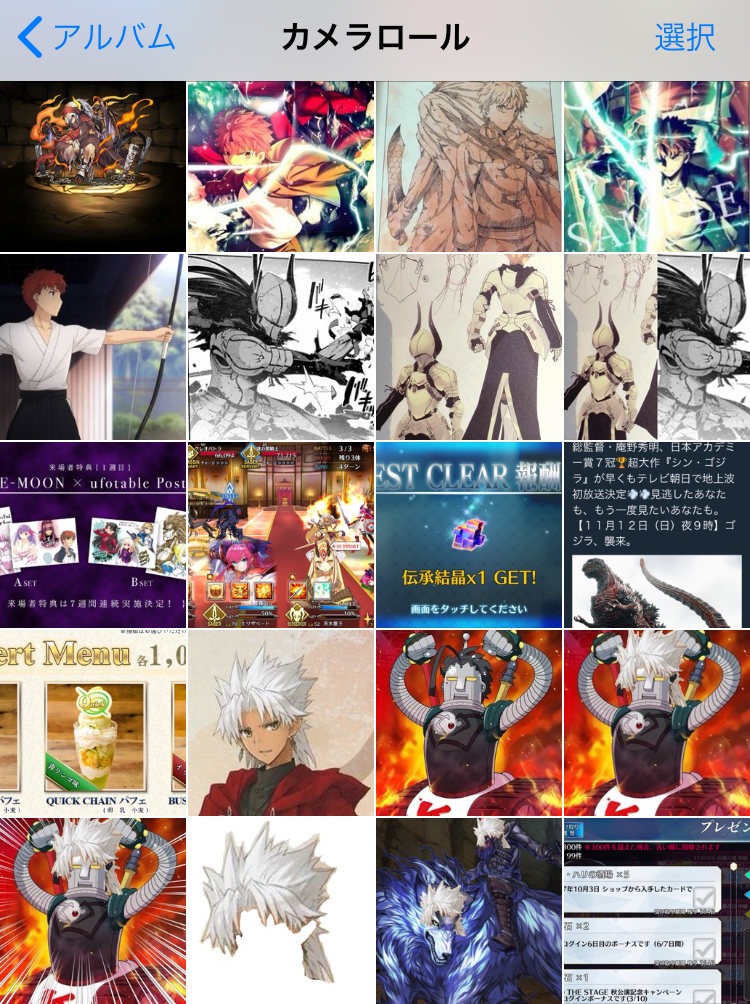Tap 選択 to select photos
Screen dimensions: 750x1004
[x=684, y=38]
